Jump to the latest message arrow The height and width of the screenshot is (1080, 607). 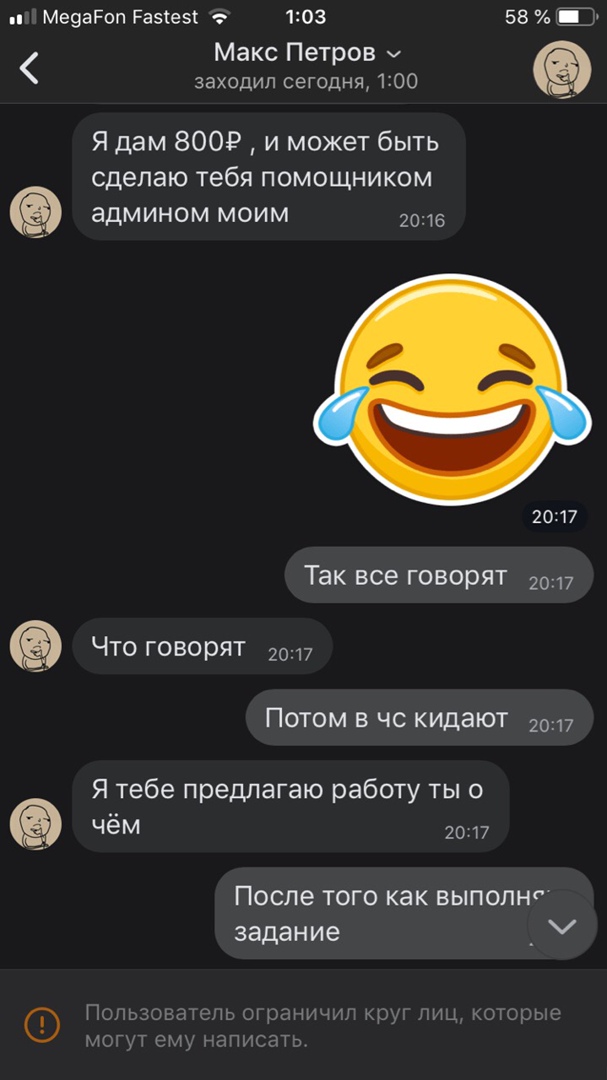562,927
